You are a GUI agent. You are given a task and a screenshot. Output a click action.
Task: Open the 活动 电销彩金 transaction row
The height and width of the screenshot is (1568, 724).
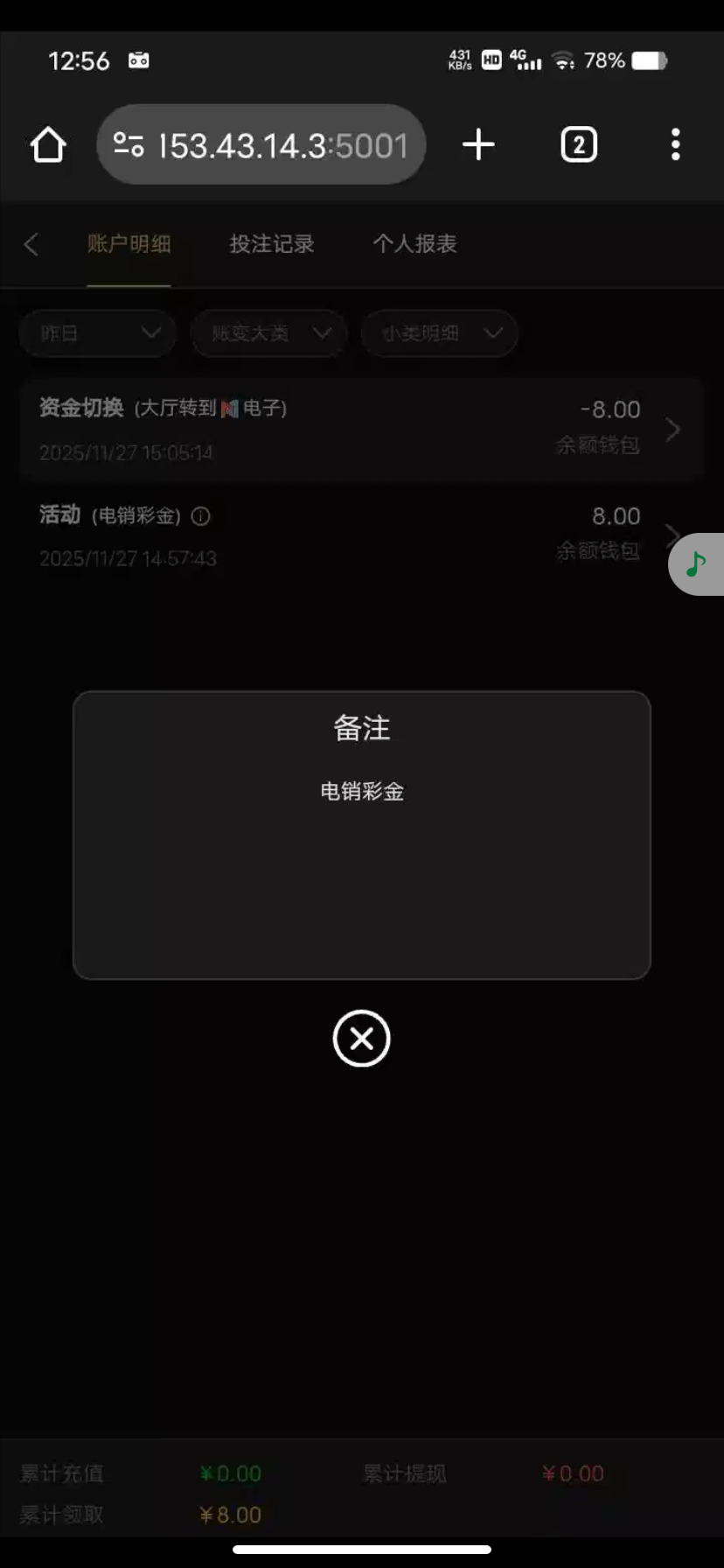pyautogui.click(x=350, y=535)
